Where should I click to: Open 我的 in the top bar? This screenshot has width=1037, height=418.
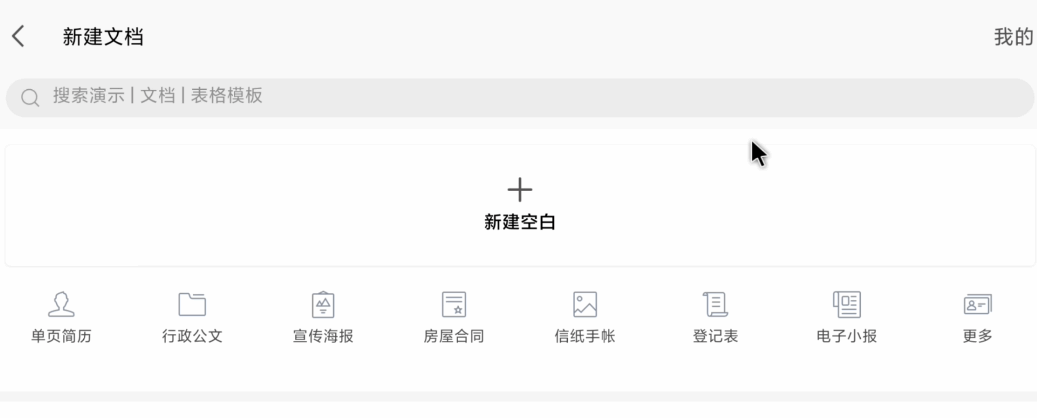(1012, 38)
